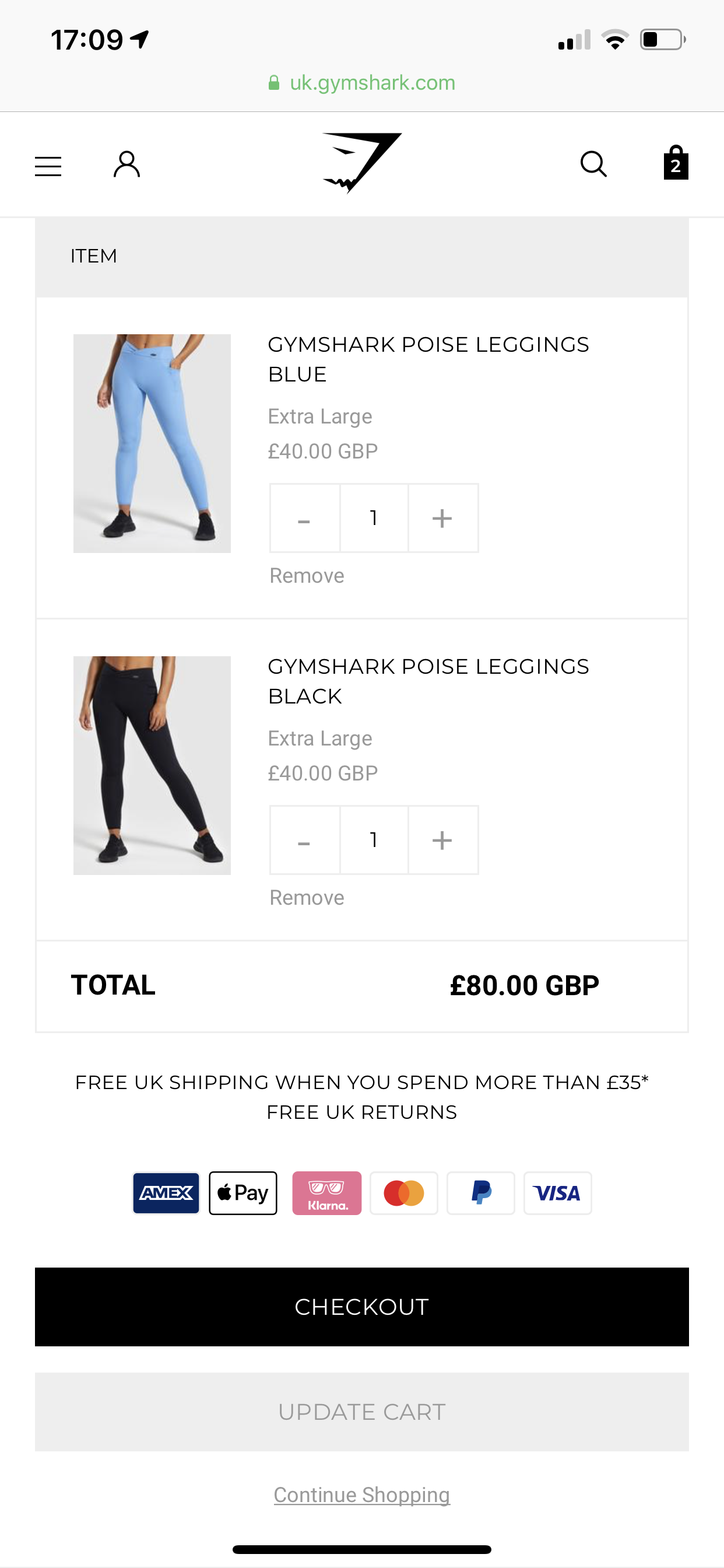Open Gymshark Poise Leggings Blue title

(428, 359)
